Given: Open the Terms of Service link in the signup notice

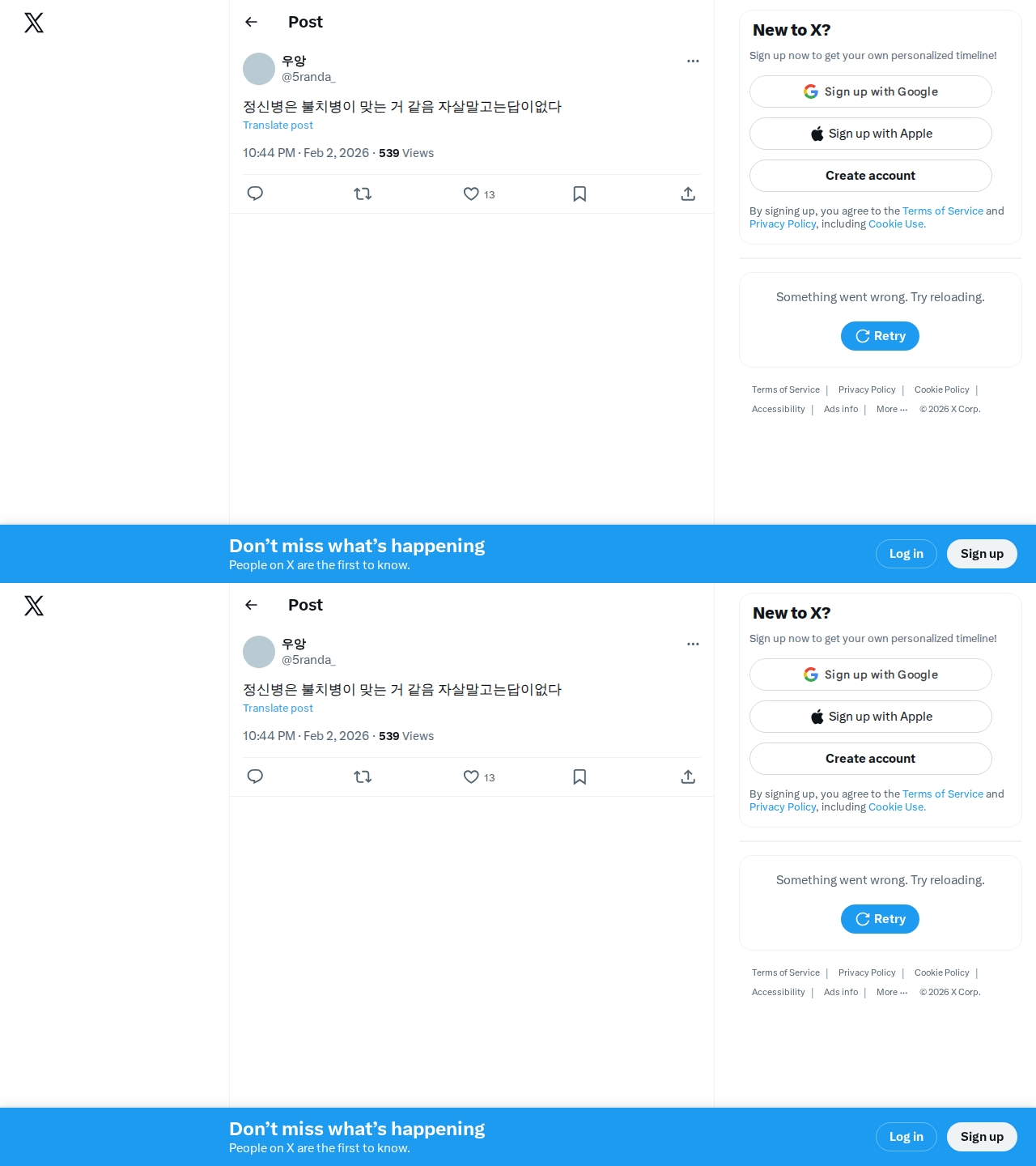Looking at the screenshot, I should (942, 211).
